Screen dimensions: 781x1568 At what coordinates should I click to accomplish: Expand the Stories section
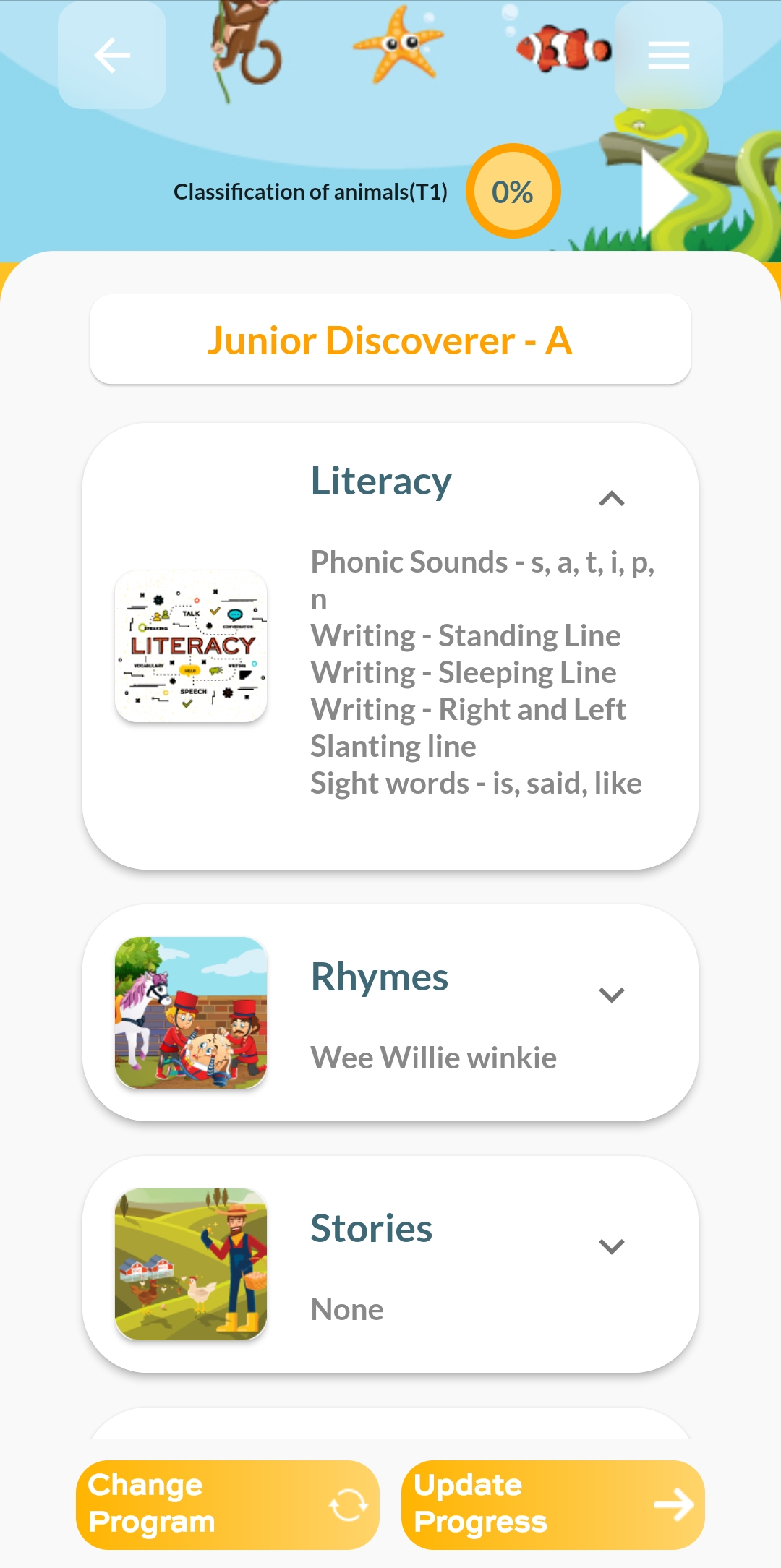(x=611, y=1247)
